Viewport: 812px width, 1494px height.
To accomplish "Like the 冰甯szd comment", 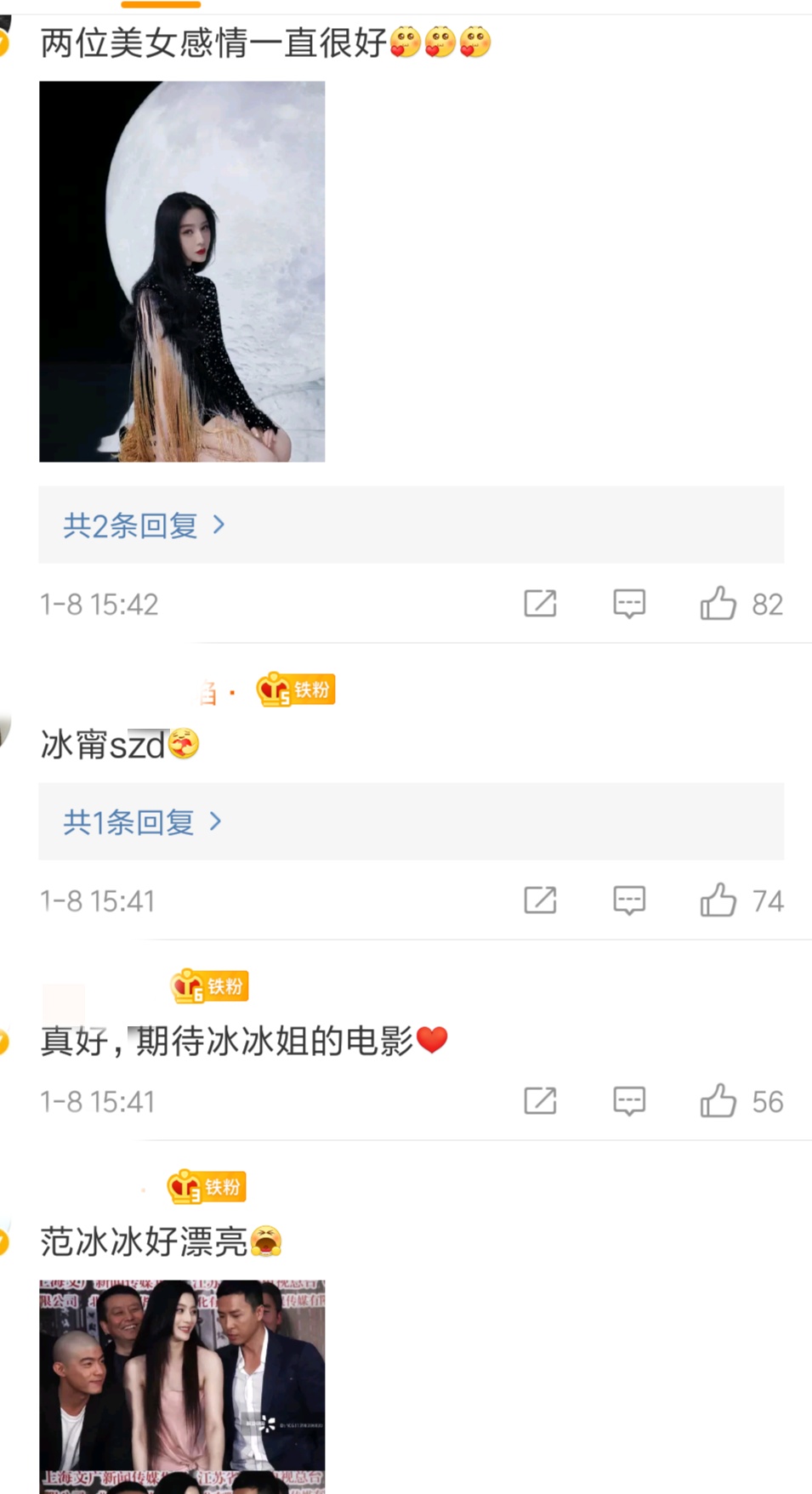I will tap(722, 900).
